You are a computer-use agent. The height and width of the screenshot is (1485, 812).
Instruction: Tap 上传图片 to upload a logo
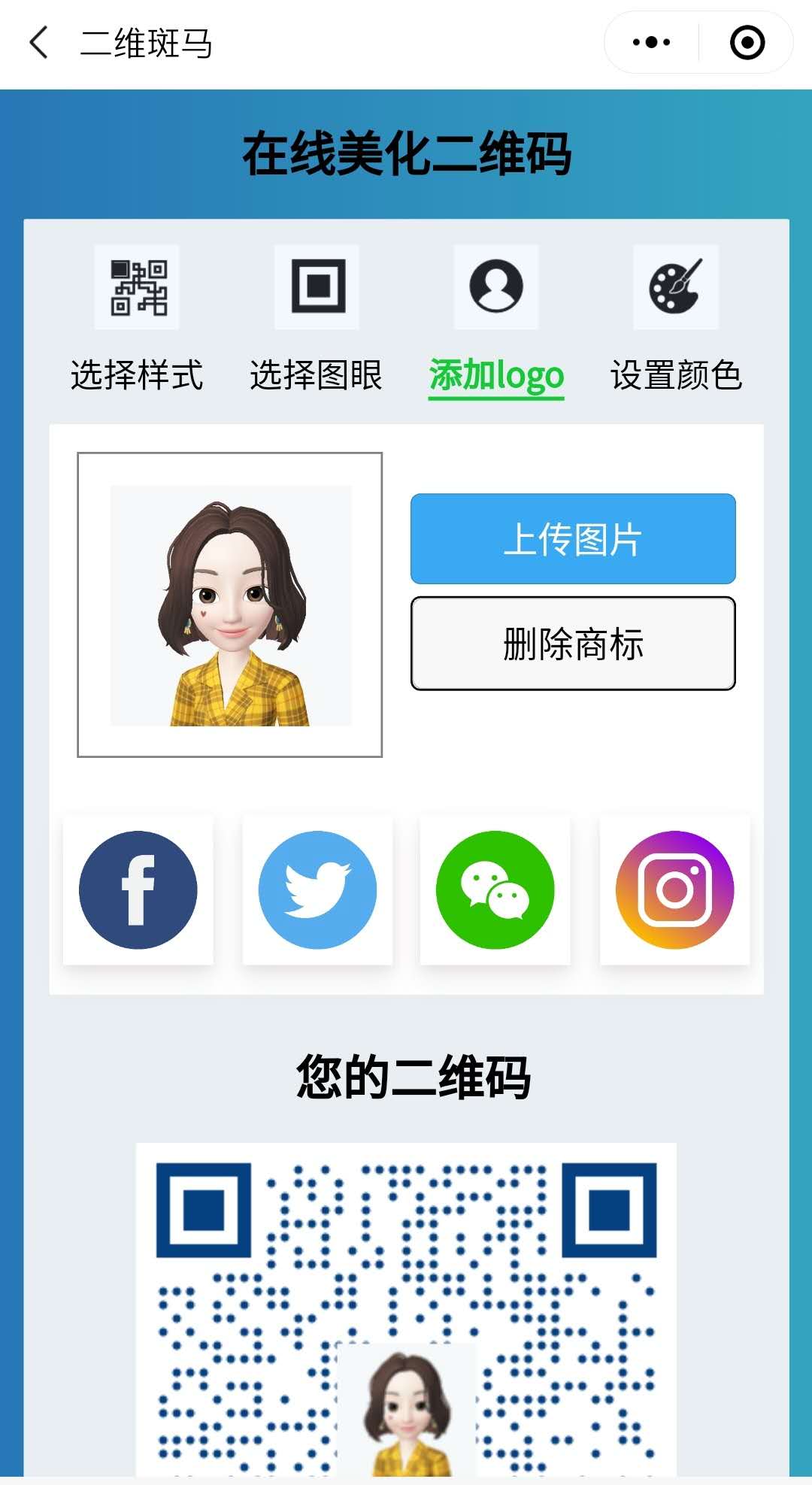coord(573,538)
